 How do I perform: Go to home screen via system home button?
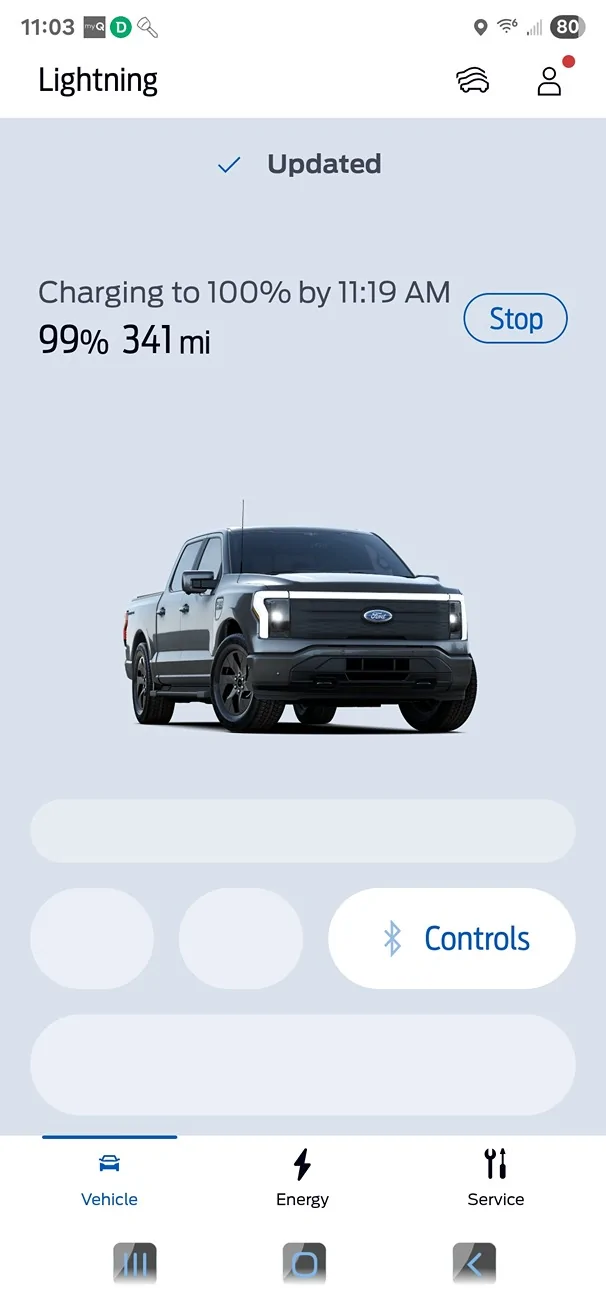click(x=304, y=1264)
